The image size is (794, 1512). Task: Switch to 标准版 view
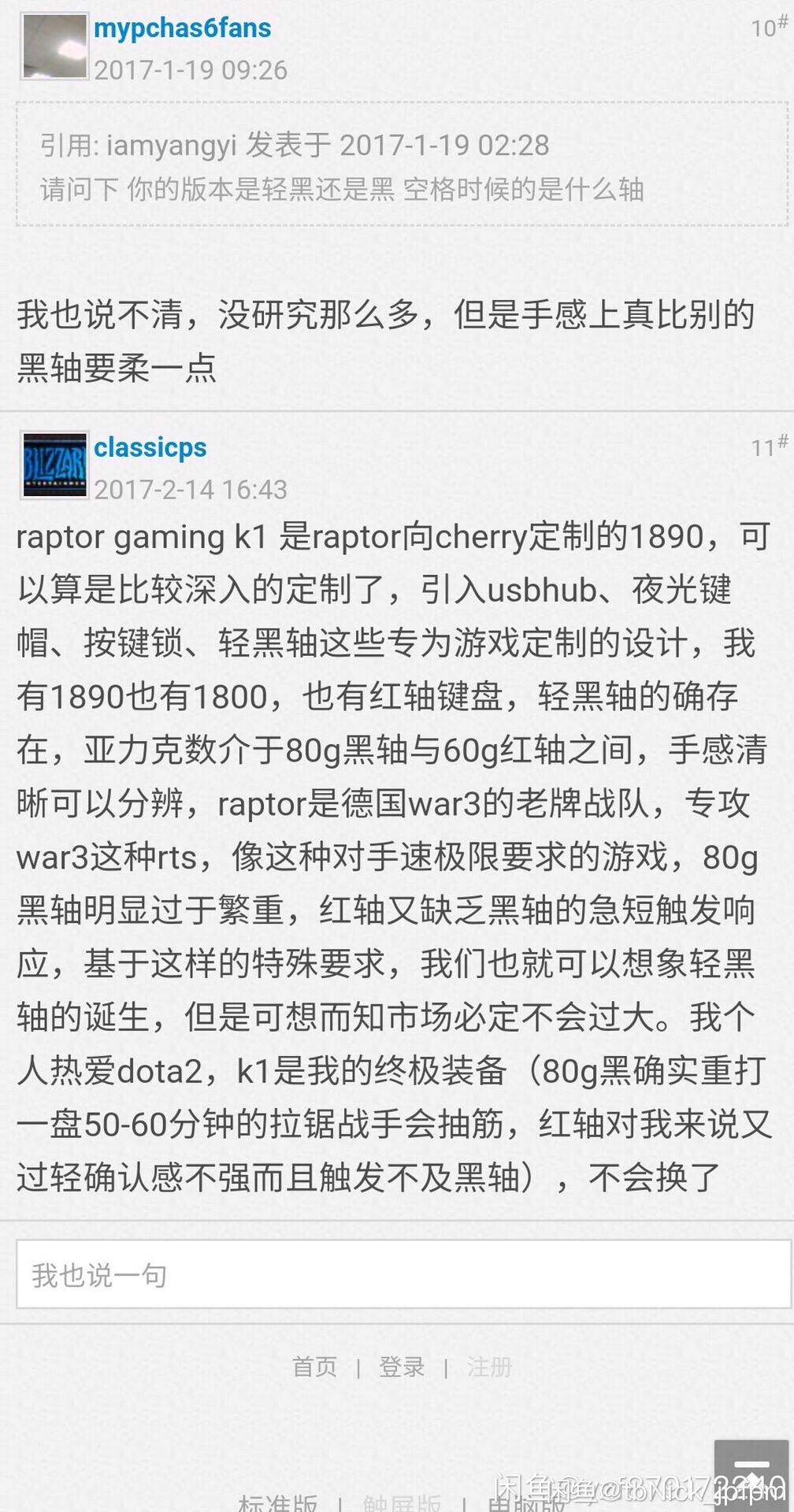(278, 1503)
